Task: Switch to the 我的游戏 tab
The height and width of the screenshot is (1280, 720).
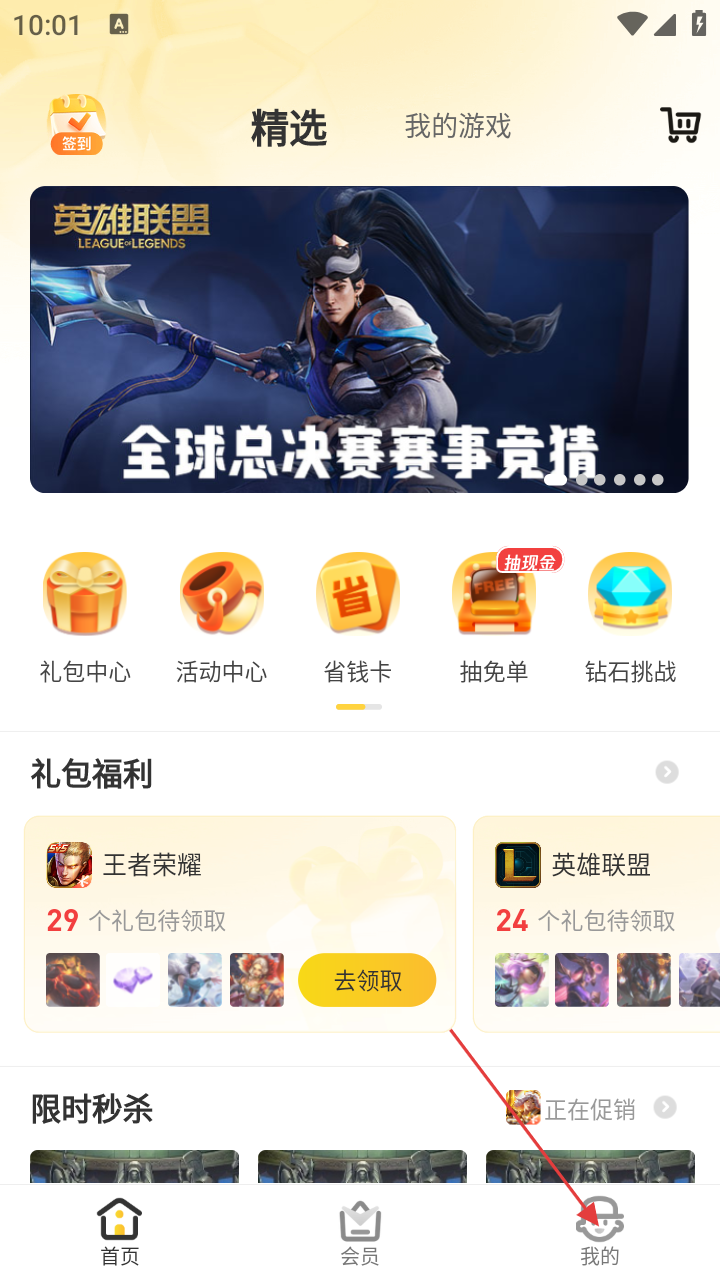Action: click(x=458, y=126)
